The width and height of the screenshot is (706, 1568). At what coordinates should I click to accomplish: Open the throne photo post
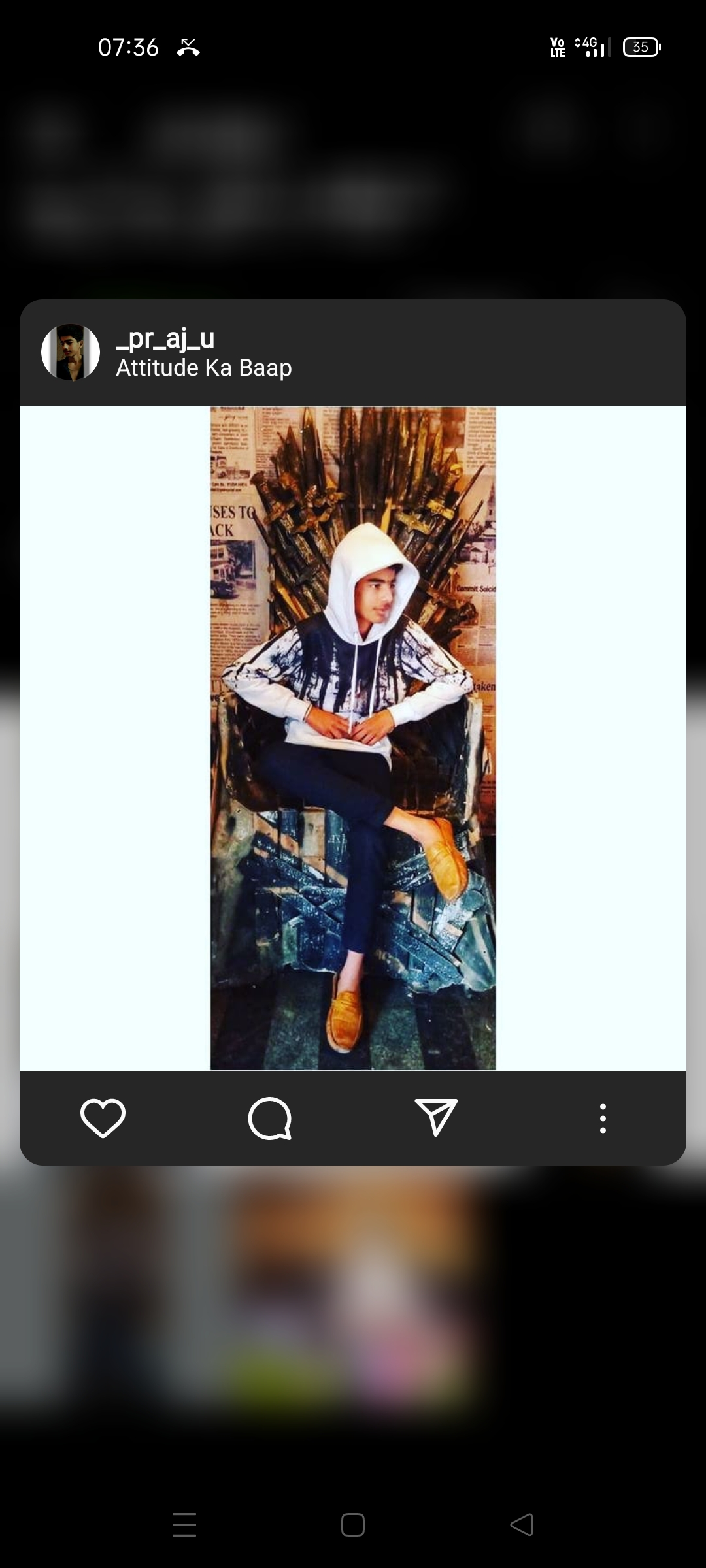(353, 738)
